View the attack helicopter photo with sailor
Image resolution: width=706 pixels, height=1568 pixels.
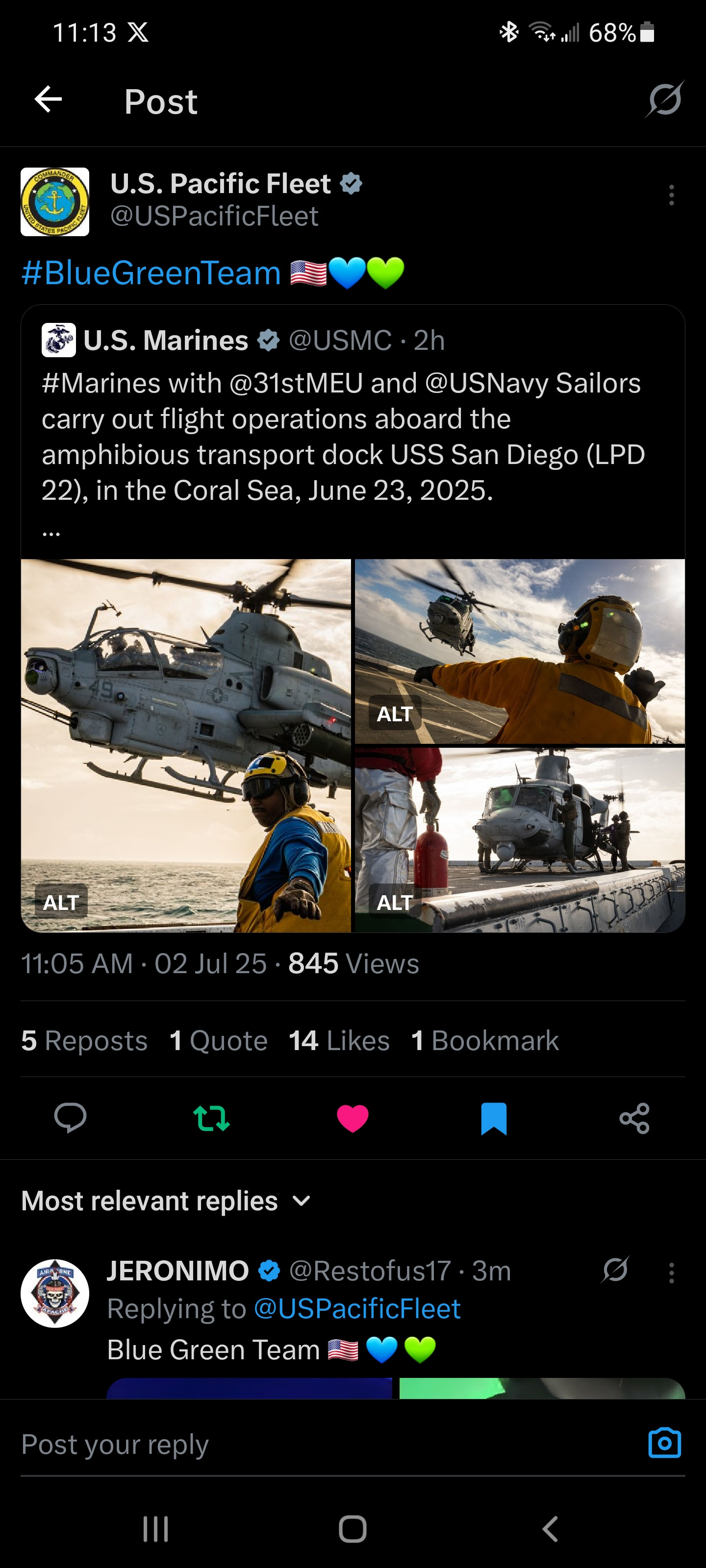coord(186,745)
